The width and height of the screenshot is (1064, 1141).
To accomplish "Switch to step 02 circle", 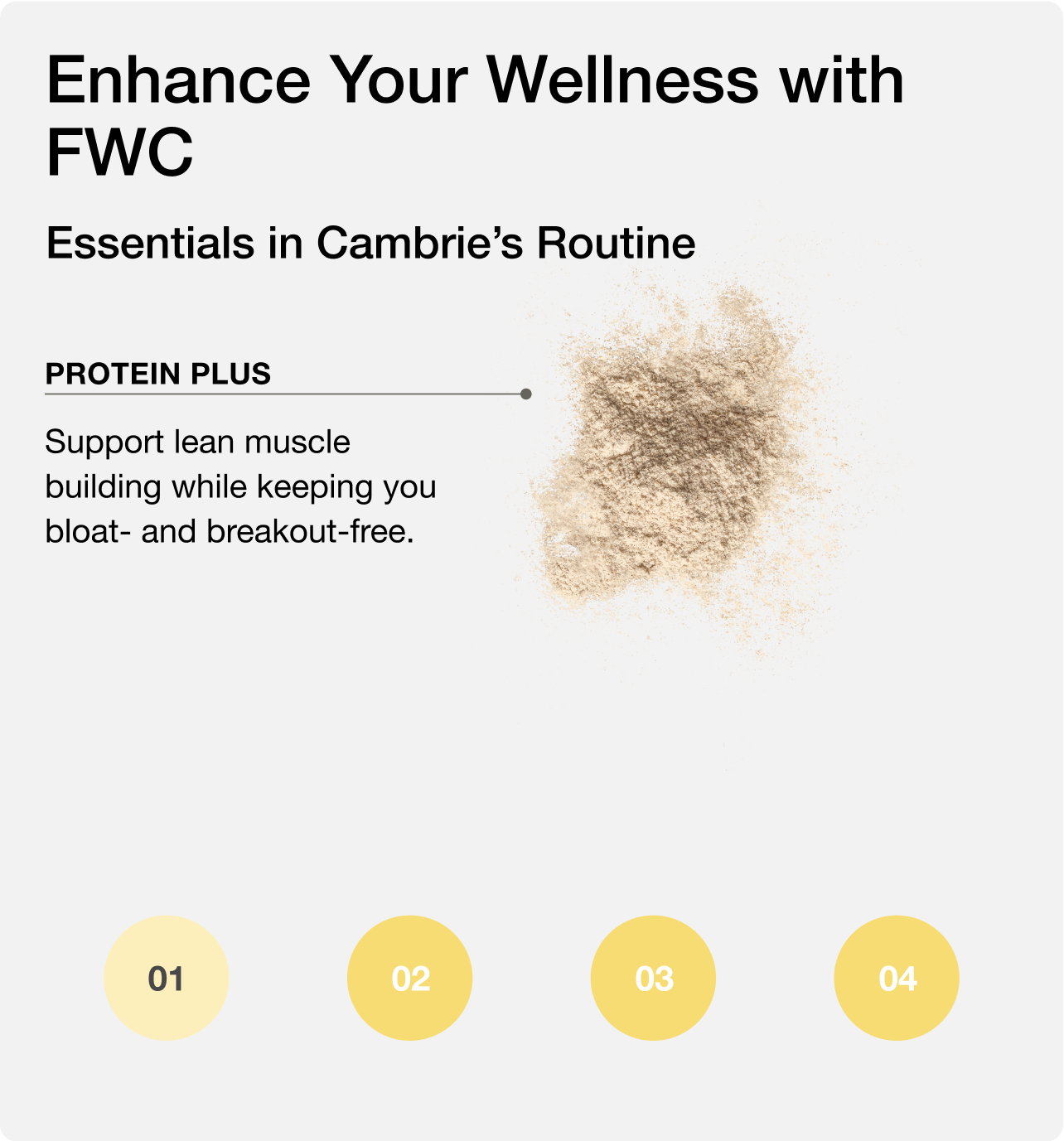I will point(409,978).
